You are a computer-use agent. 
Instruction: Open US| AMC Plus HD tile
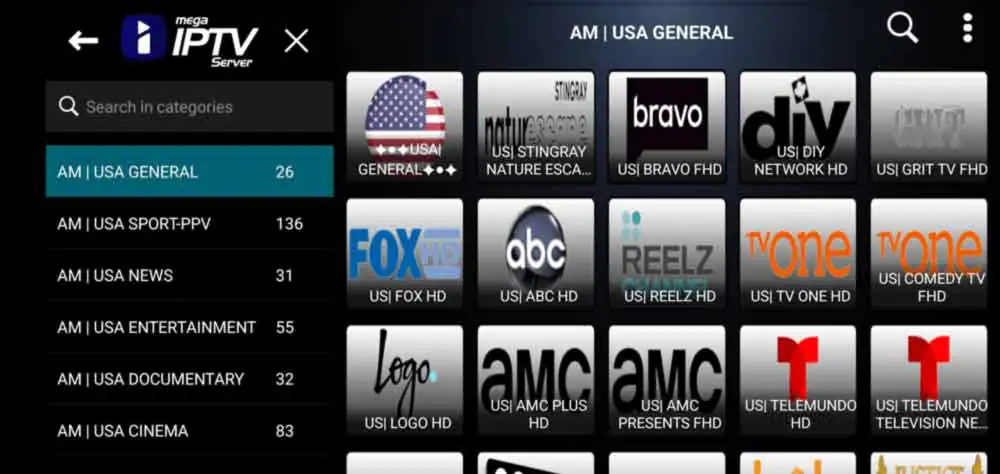536,381
